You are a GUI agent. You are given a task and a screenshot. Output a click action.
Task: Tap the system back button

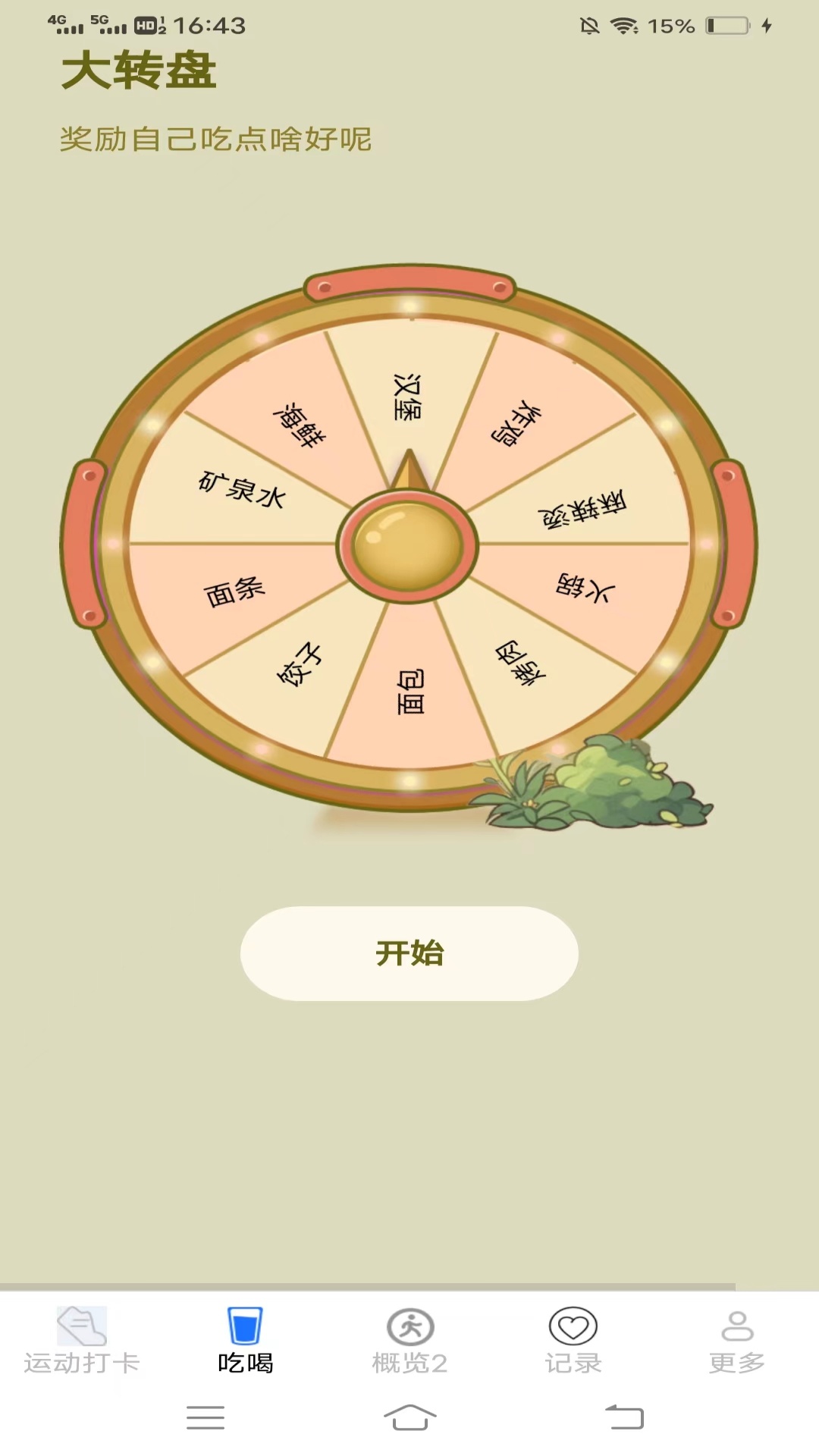[624, 1417]
